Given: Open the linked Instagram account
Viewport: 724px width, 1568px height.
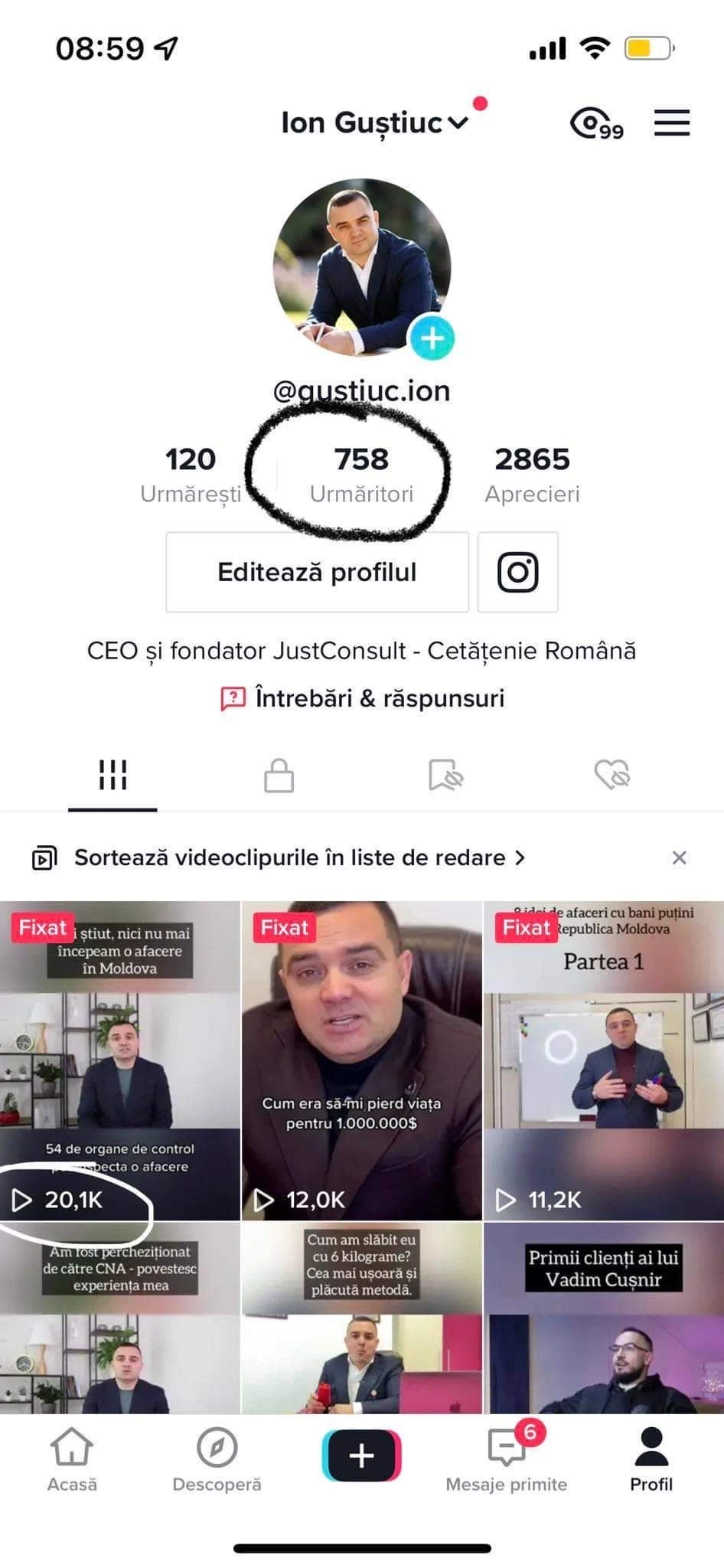Looking at the screenshot, I should point(517,572).
